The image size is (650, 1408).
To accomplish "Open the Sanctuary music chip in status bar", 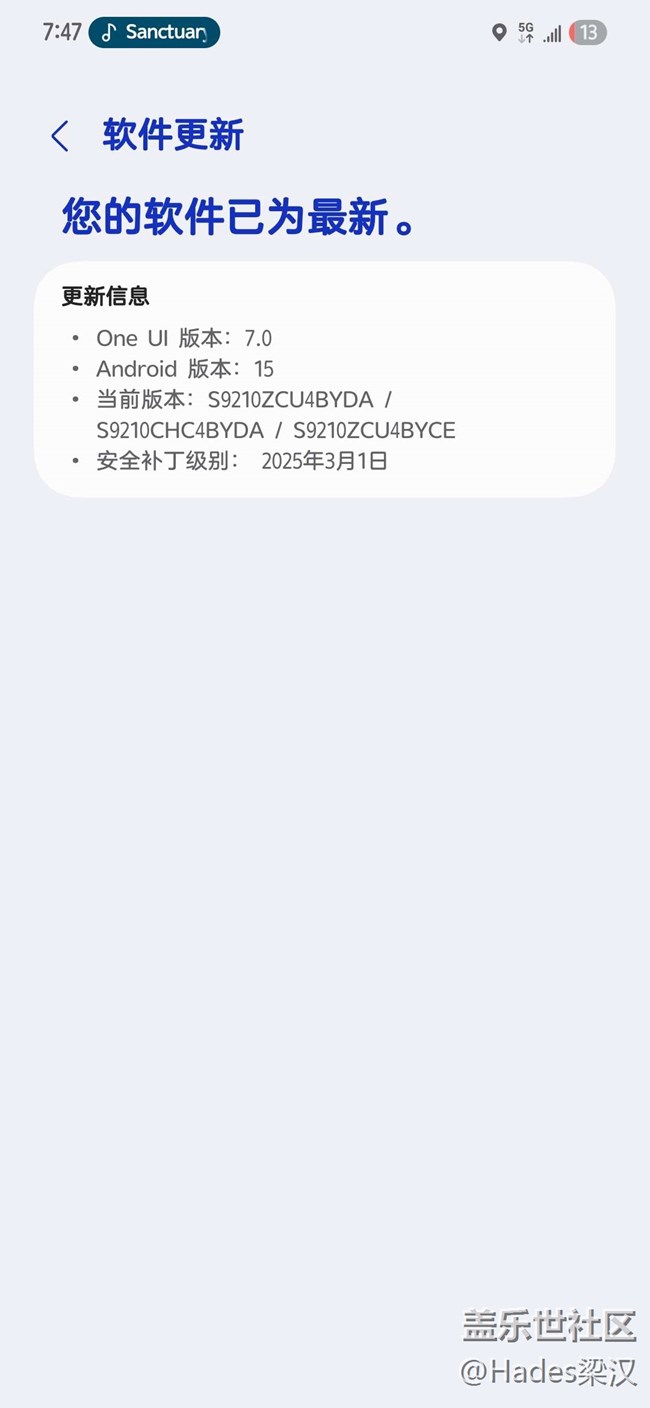I will click(x=154, y=32).
